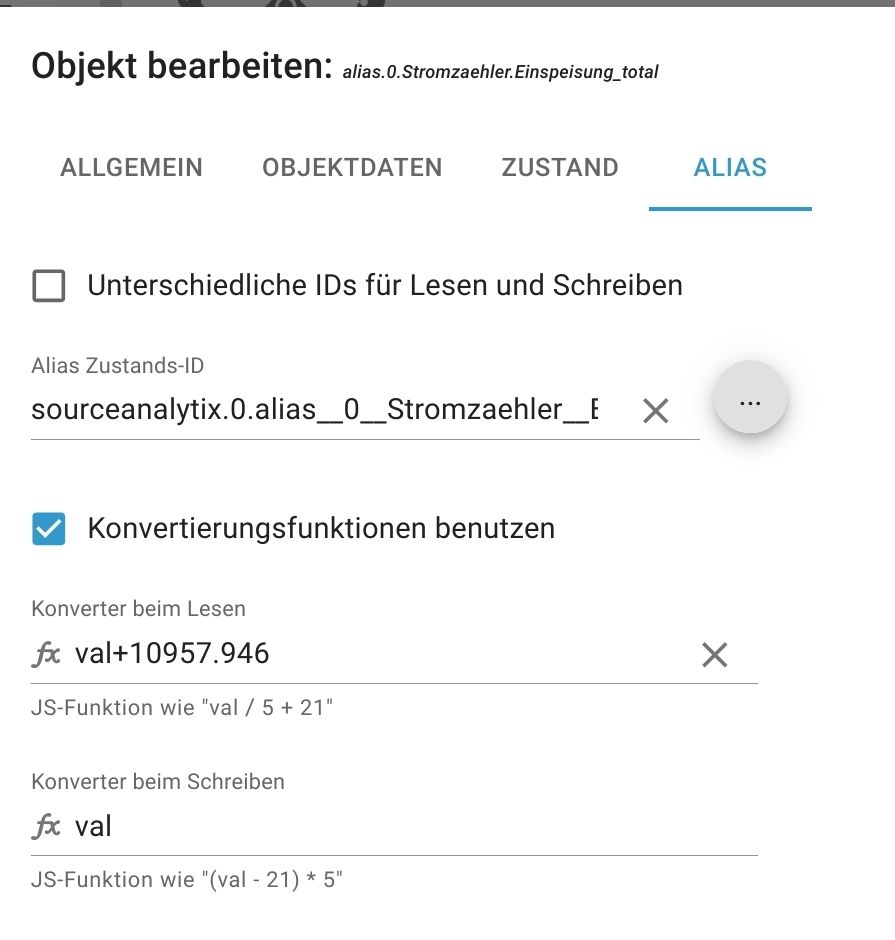This screenshot has width=895, height=940.
Task: Clear the Alias Zustands-ID field
Action: click(655, 410)
